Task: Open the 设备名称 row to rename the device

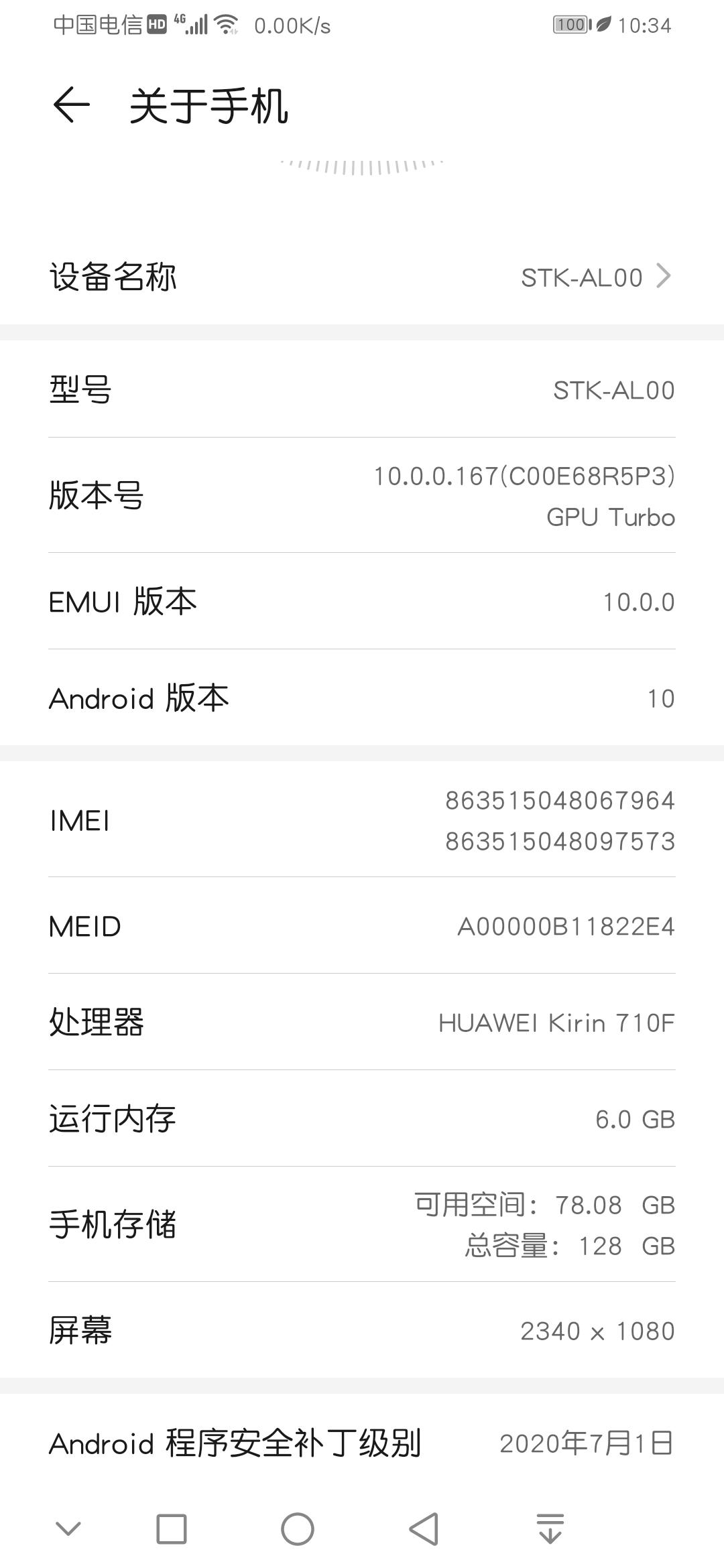Action: pyautogui.click(x=362, y=277)
